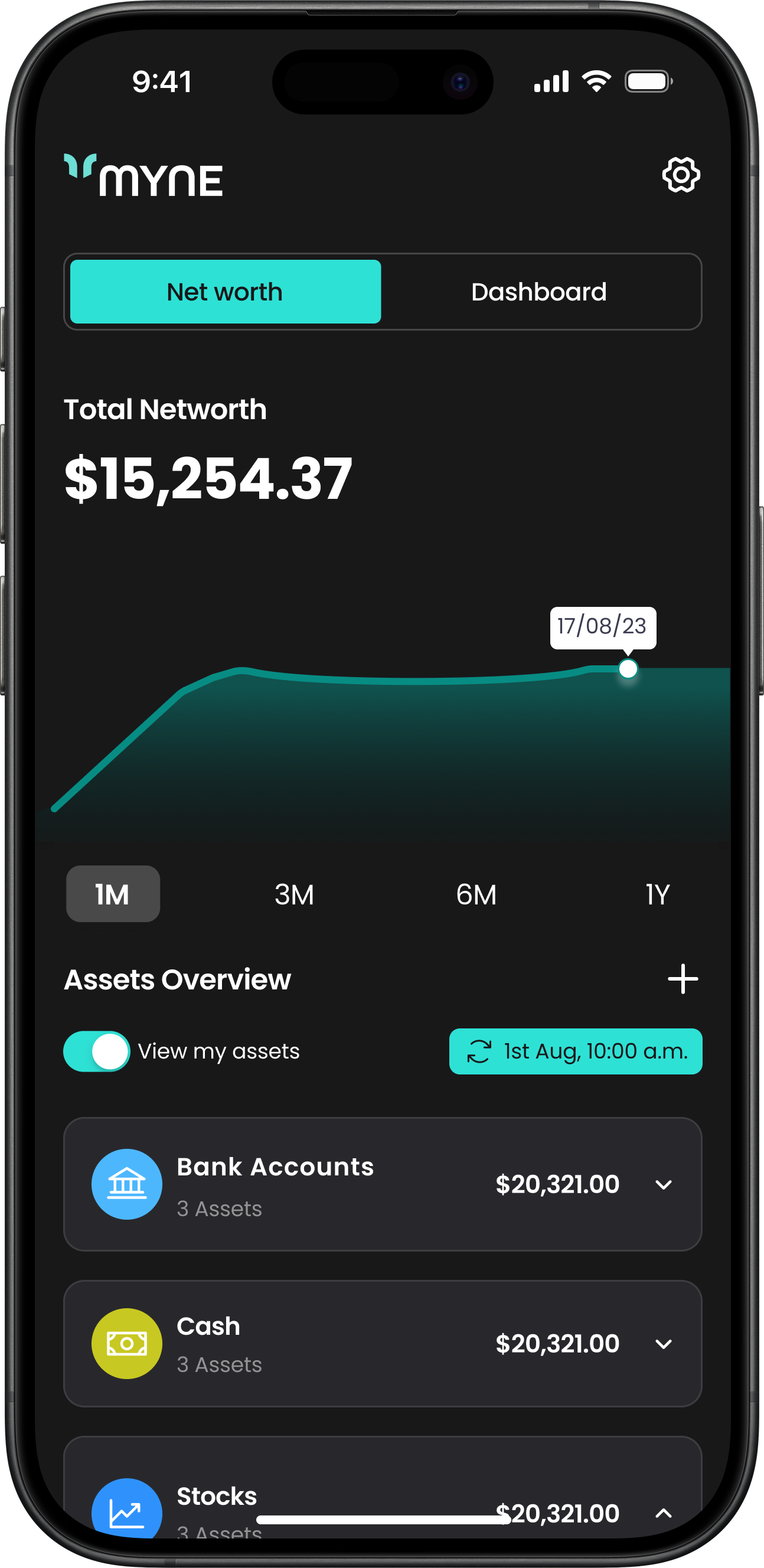Show the 1Y chart range
This screenshot has width=764, height=1568.
click(658, 894)
